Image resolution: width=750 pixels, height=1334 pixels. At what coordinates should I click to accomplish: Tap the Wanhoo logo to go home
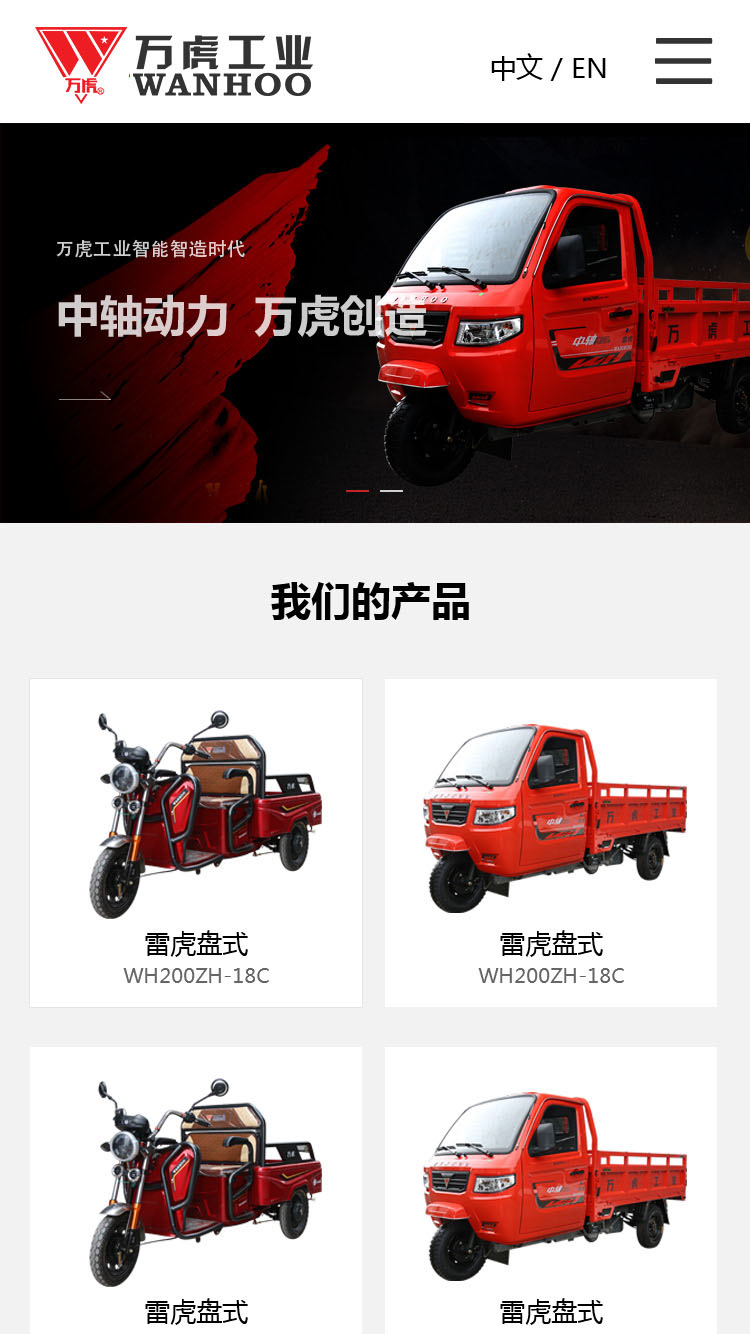coord(174,64)
